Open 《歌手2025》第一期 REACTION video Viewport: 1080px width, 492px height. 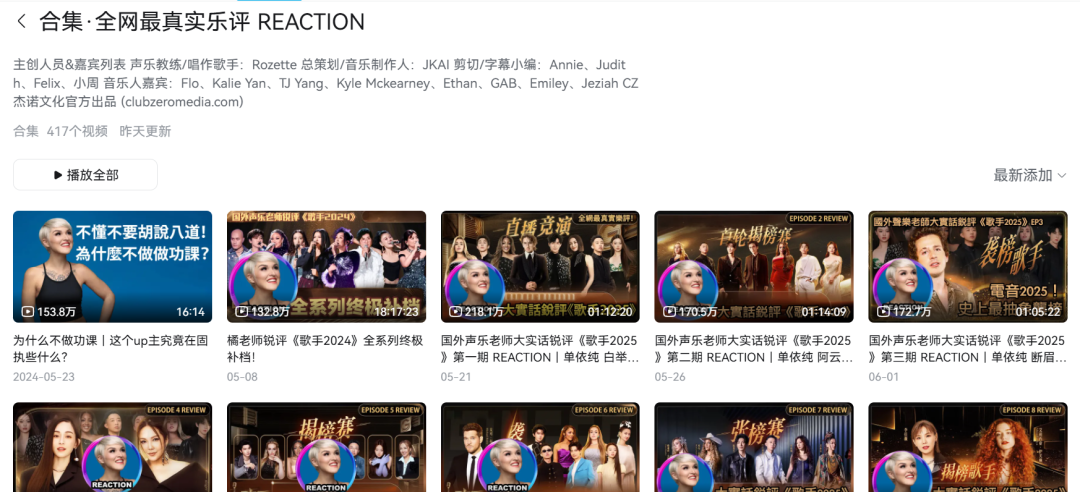pyautogui.click(x=540, y=267)
